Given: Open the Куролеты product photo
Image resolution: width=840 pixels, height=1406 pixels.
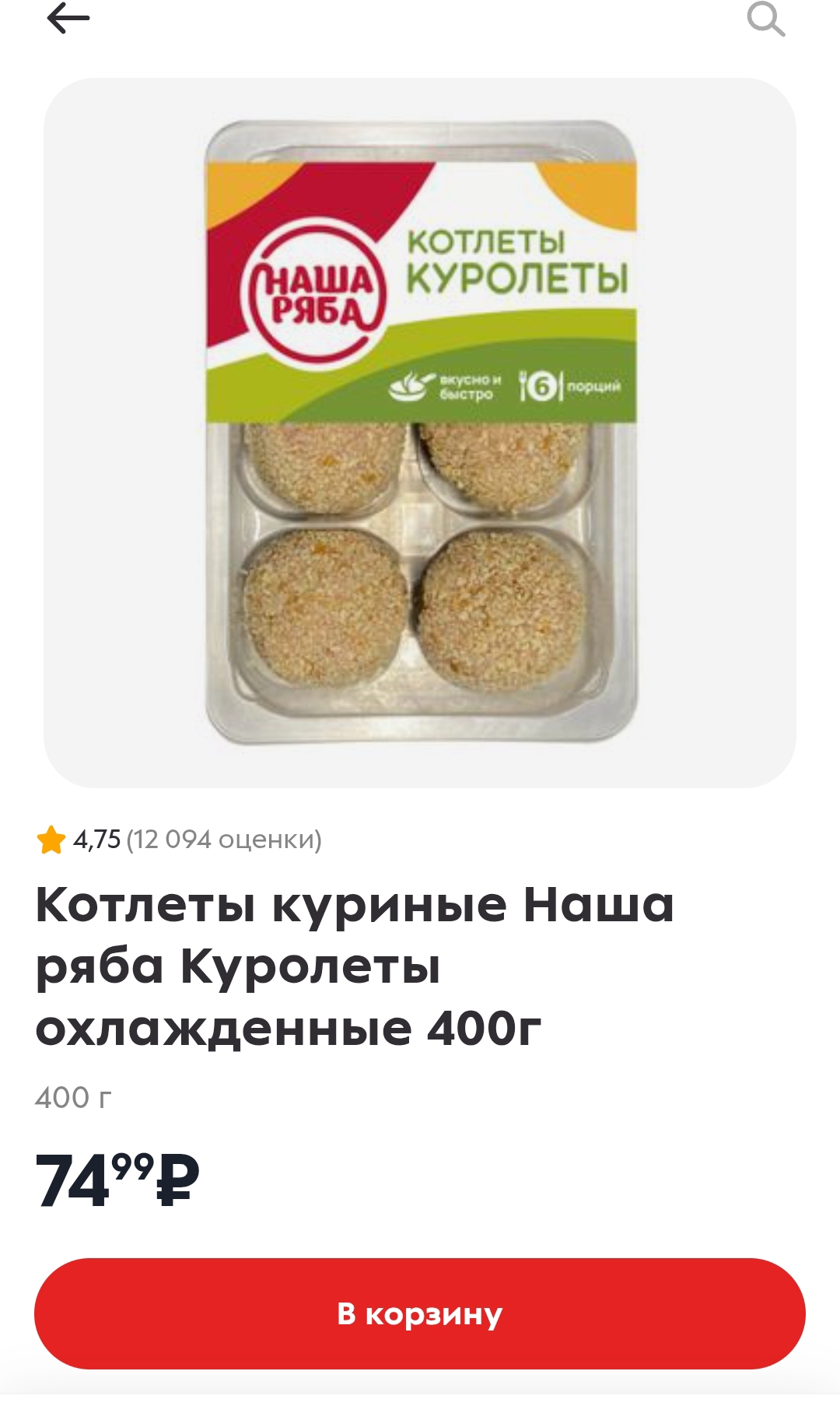Looking at the screenshot, I should 420,433.
